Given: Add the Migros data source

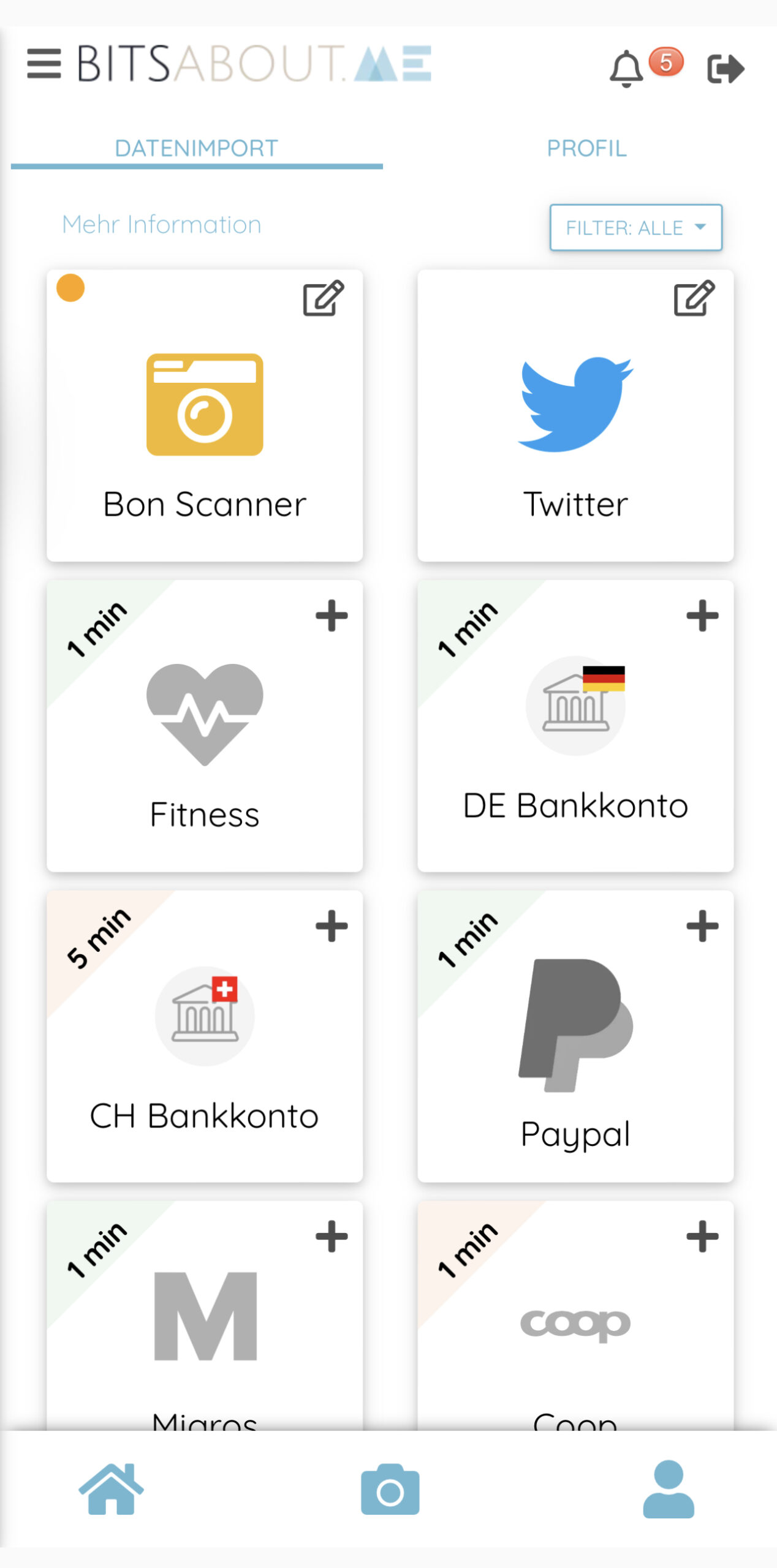Looking at the screenshot, I should 332,1237.
